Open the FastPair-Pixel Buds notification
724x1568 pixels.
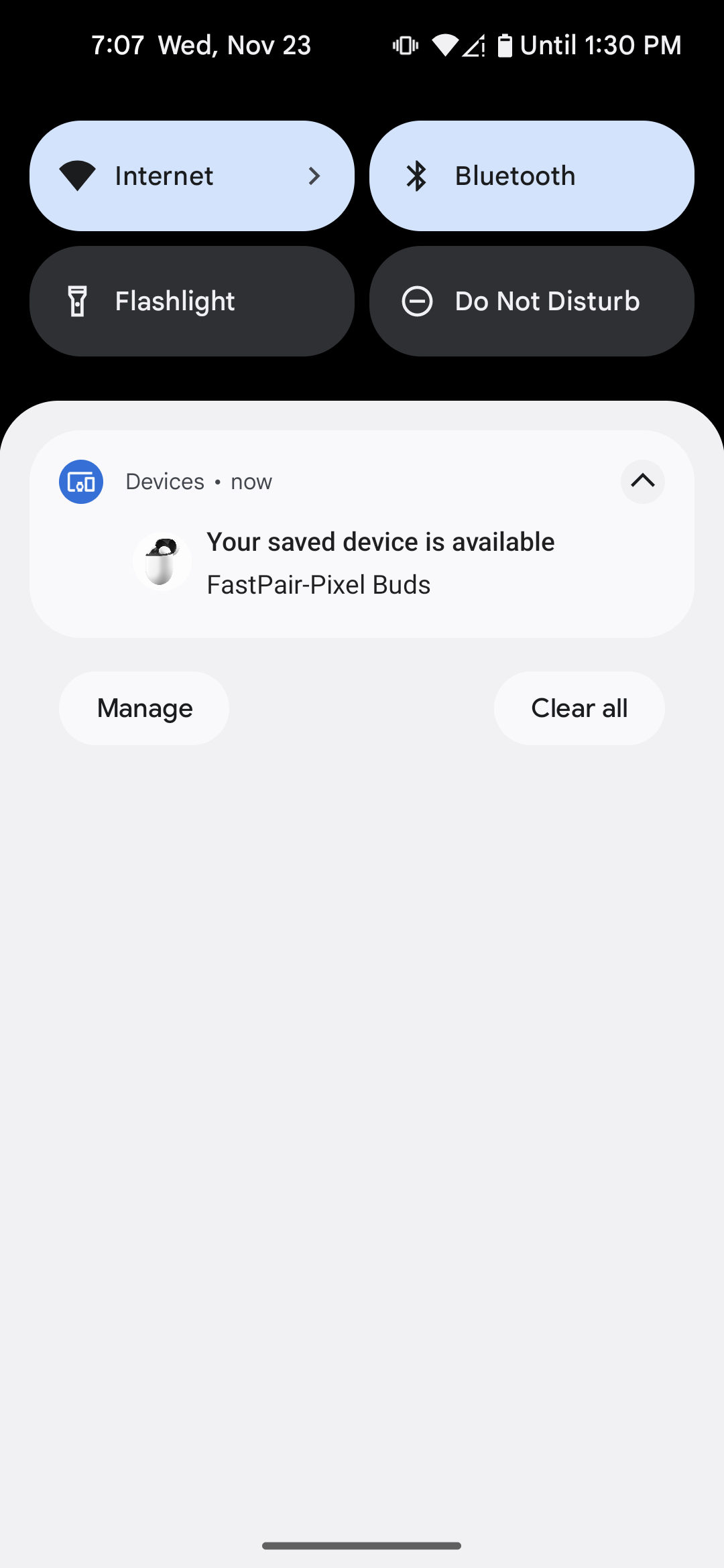coord(379,563)
